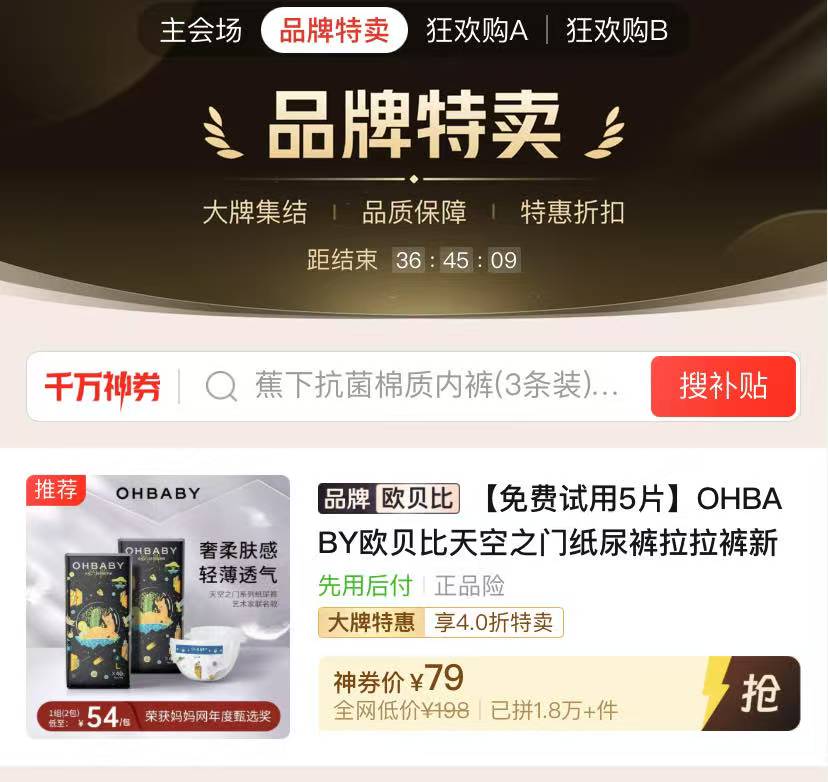Open the OHBABY diaper product image
Viewport: 828px width, 782px height.
(158, 606)
